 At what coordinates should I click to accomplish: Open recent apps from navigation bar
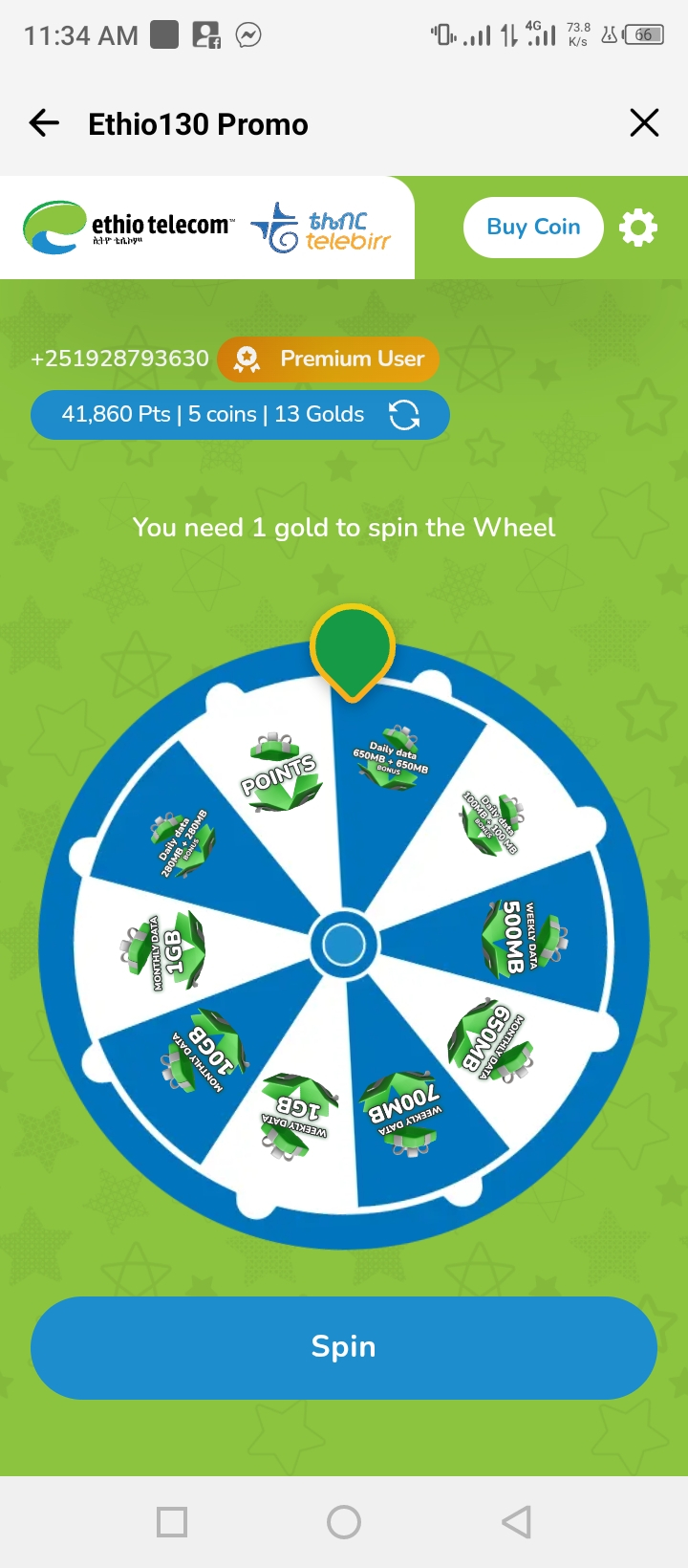(172, 1521)
